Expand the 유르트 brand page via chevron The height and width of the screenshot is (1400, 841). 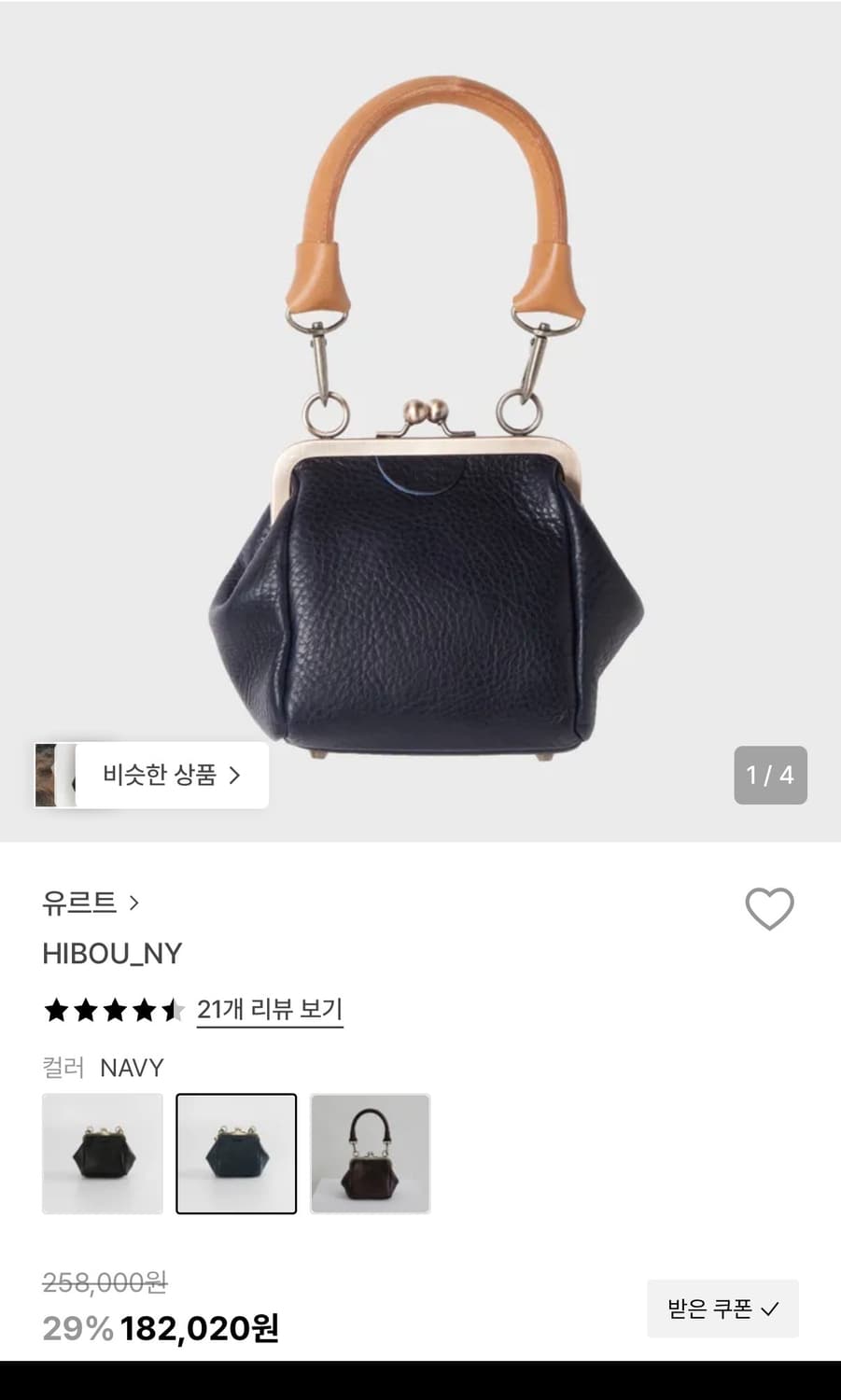(137, 902)
